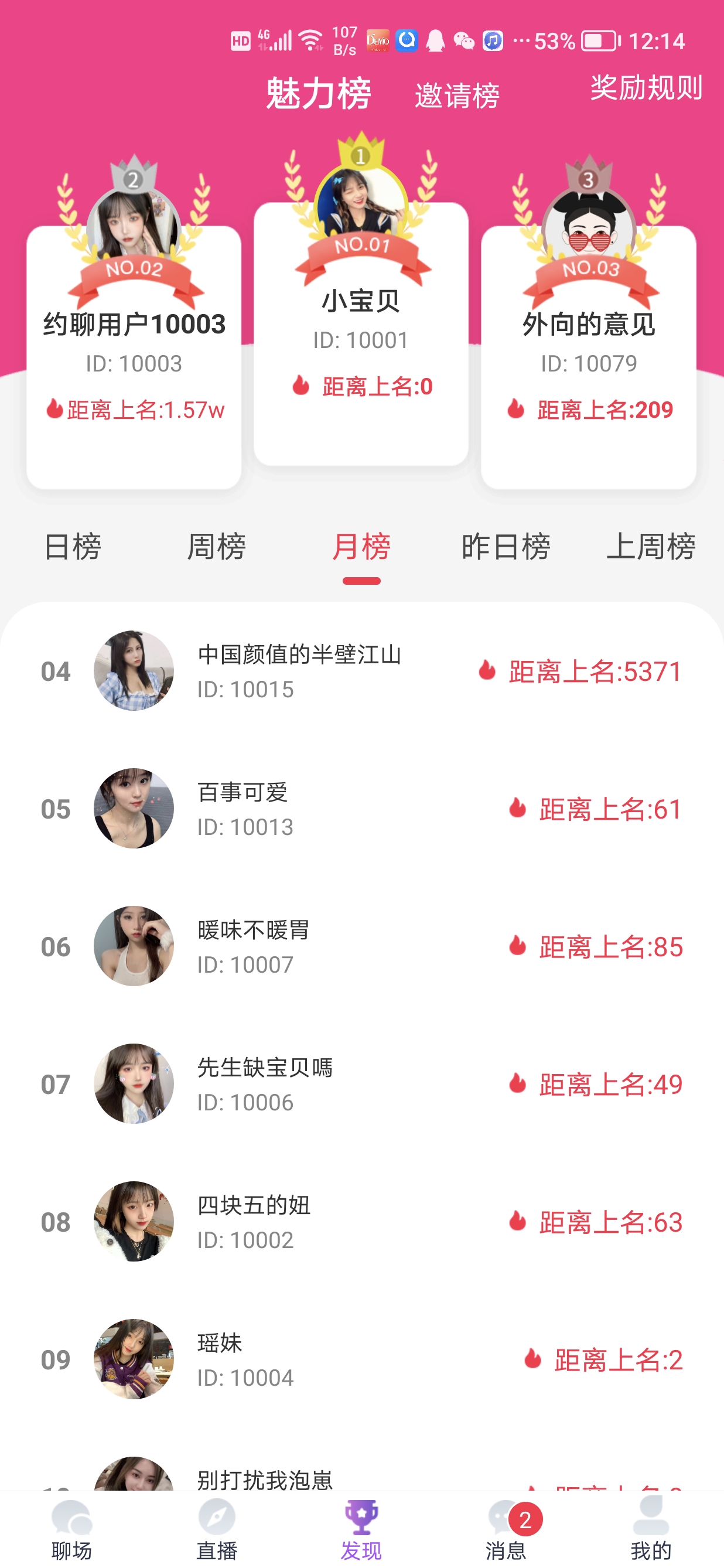The width and height of the screenshot is (724, 1568).
Task: Open 中国颜值的半壁江山 ranking row
Action: [361, 671]
